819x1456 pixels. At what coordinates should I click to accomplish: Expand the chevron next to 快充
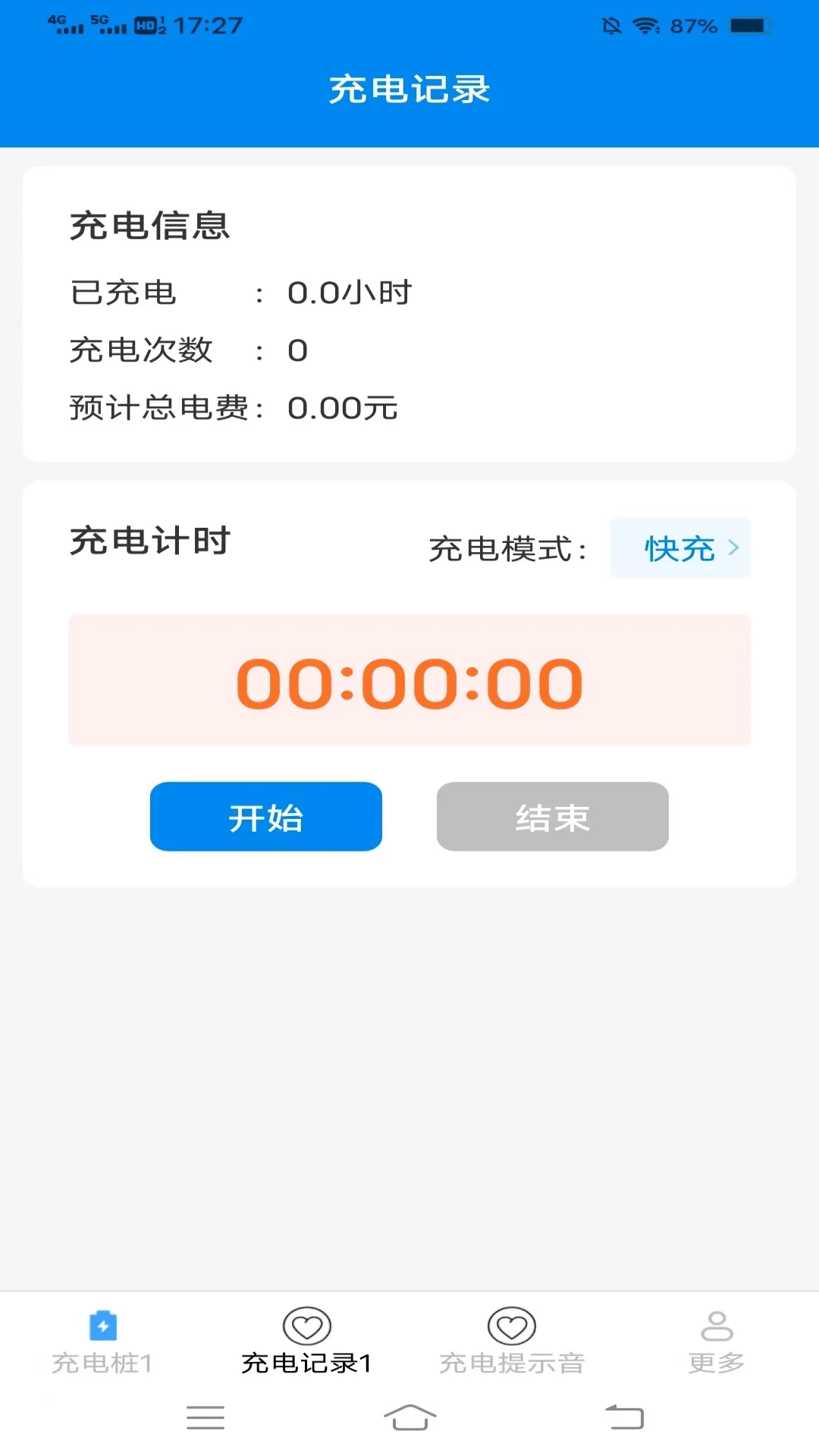[733, 548]
